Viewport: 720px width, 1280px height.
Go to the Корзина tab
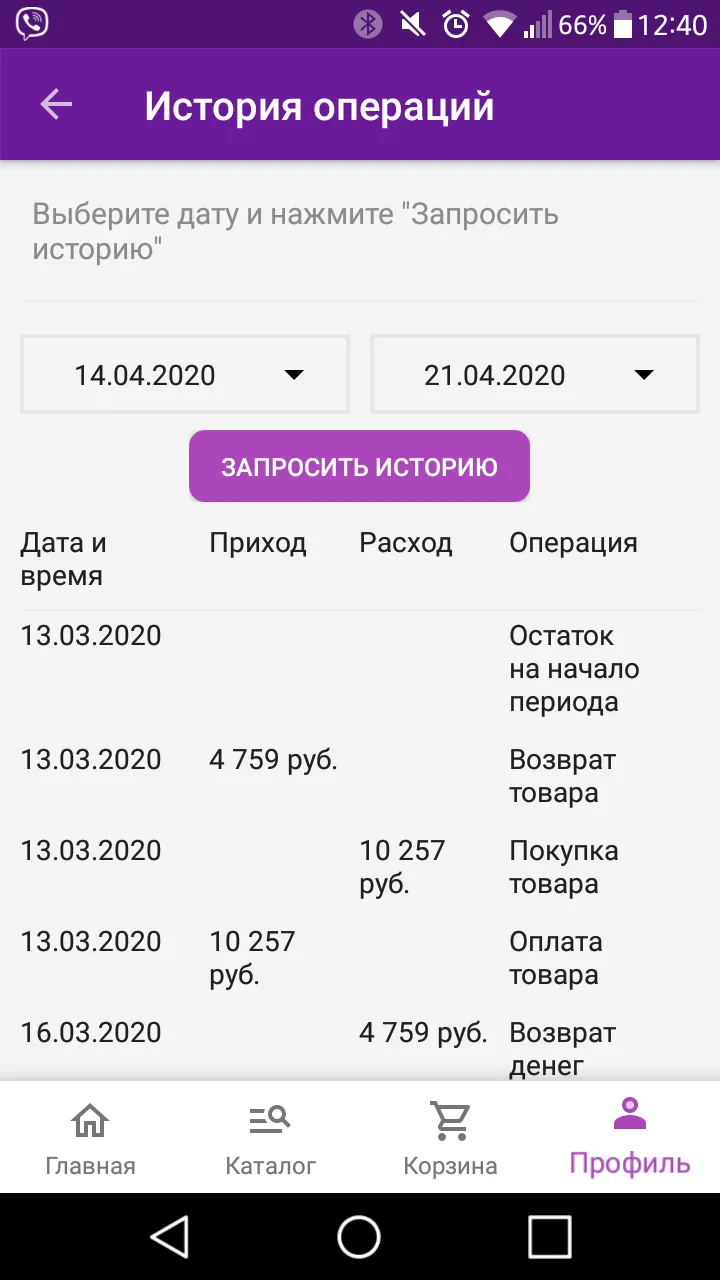450,1139
